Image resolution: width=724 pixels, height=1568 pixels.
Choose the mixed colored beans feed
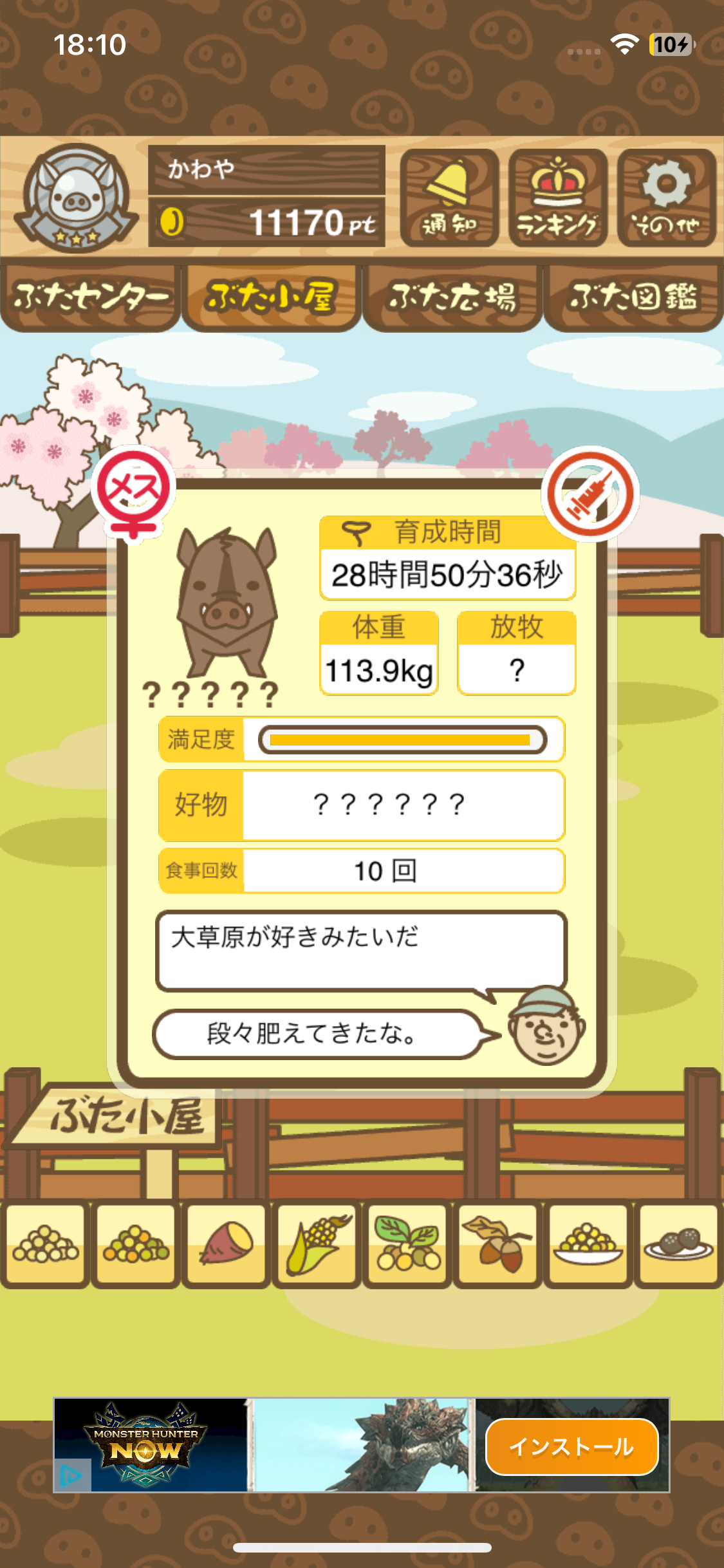pyautogui.click(x=136, y=1245)
